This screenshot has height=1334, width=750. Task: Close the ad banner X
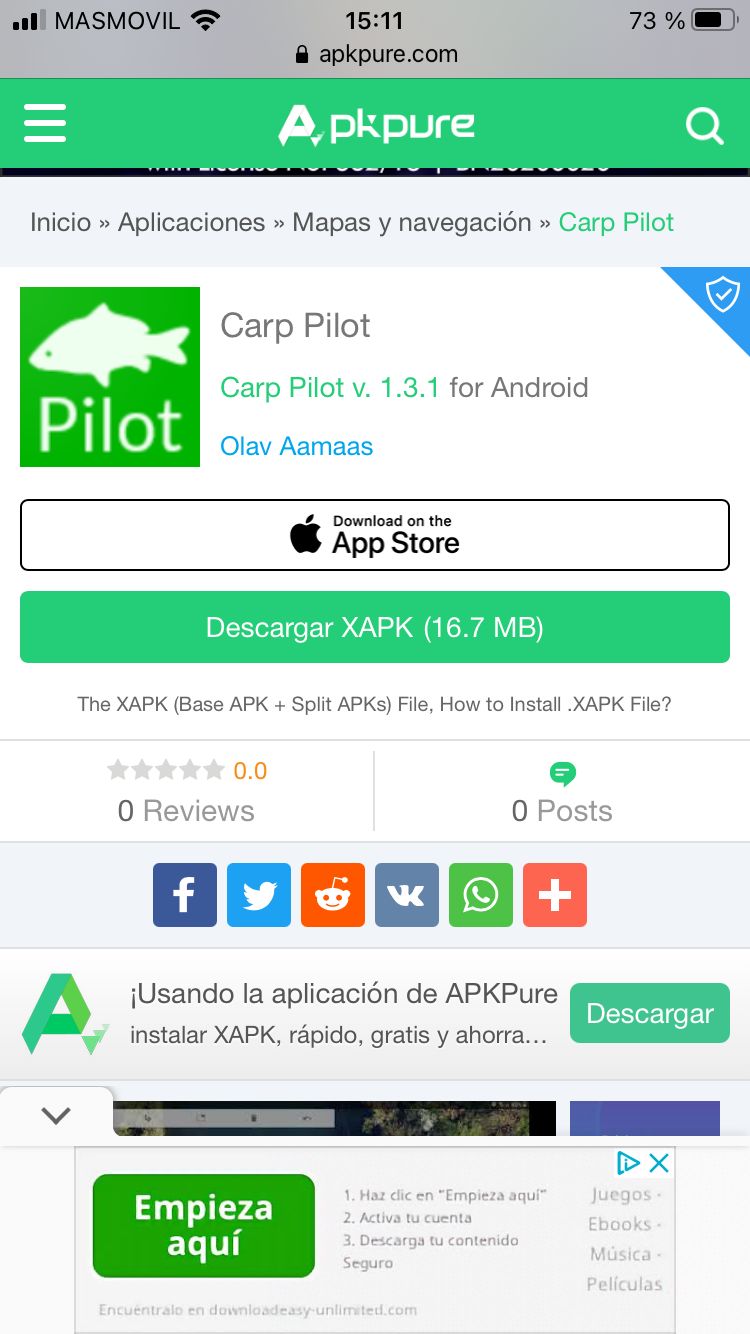point(658,1163)
